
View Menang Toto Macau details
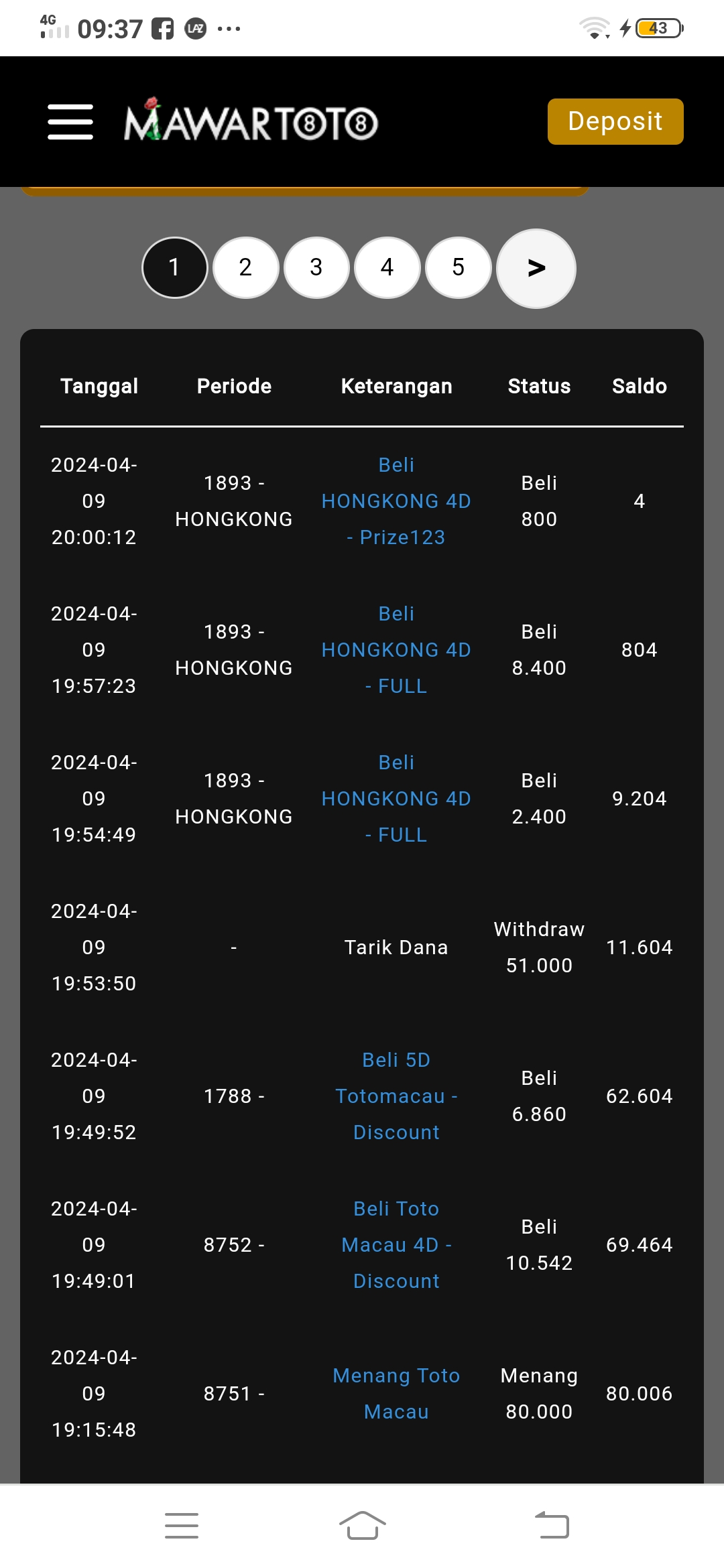396,1394
